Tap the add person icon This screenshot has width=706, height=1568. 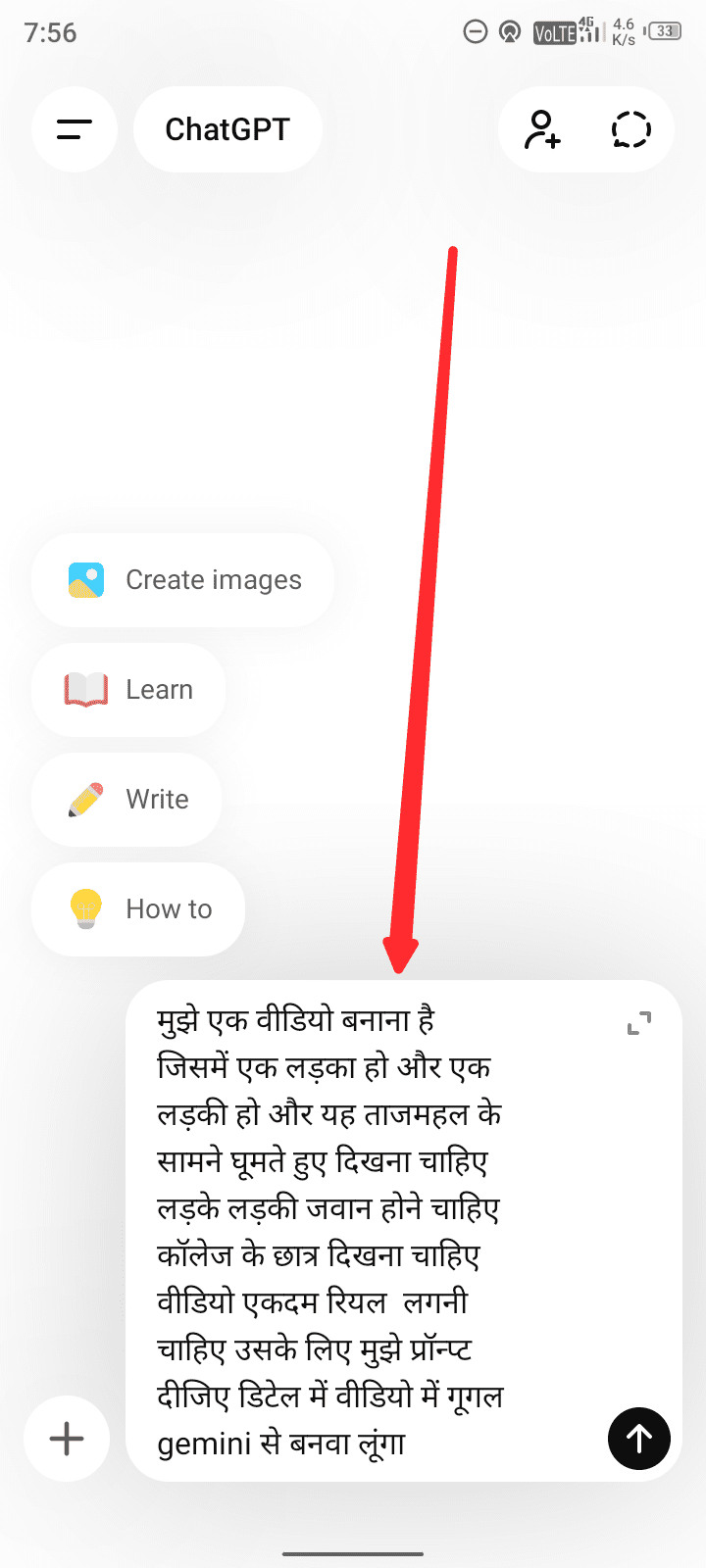tap(542, 129)
